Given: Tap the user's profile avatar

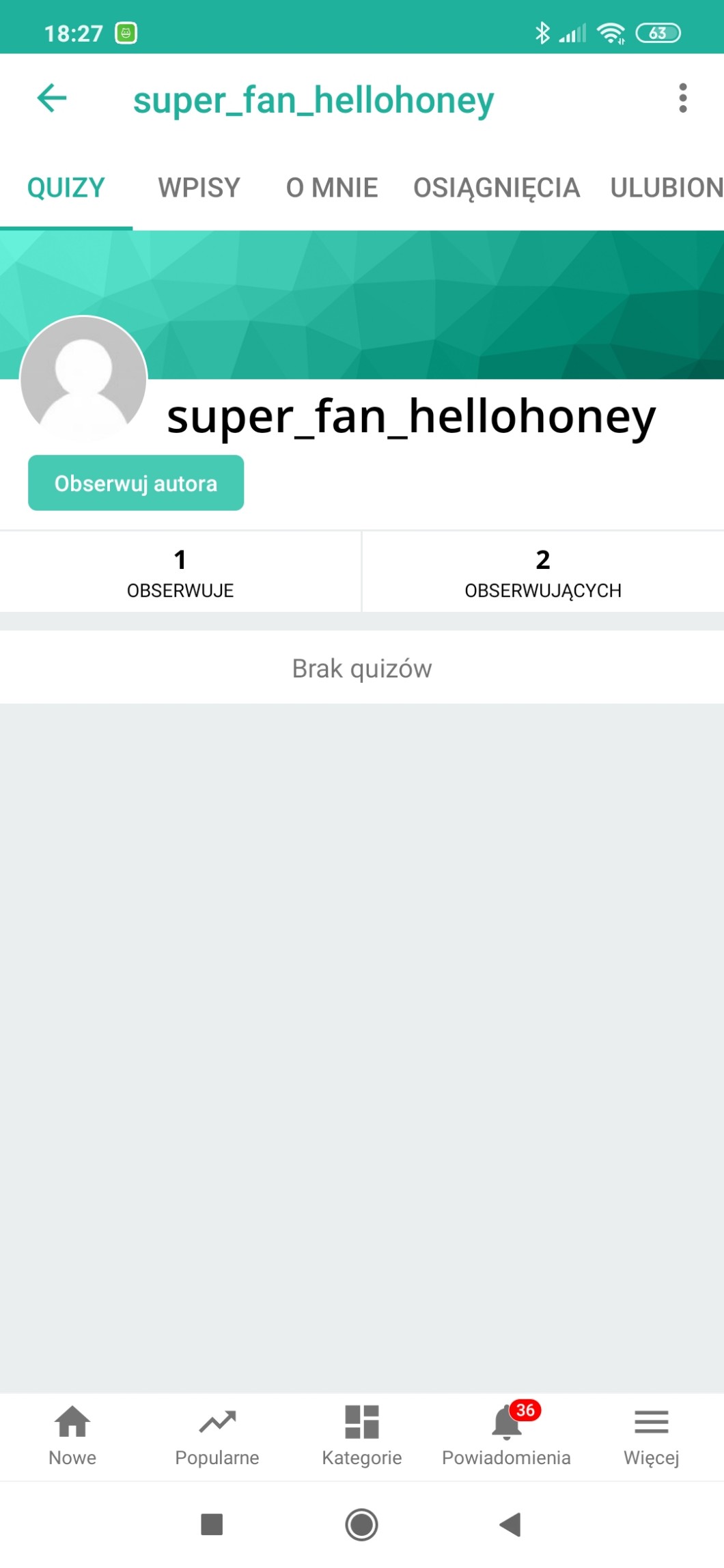Looking at the screenshot, I should click(84, 379).
